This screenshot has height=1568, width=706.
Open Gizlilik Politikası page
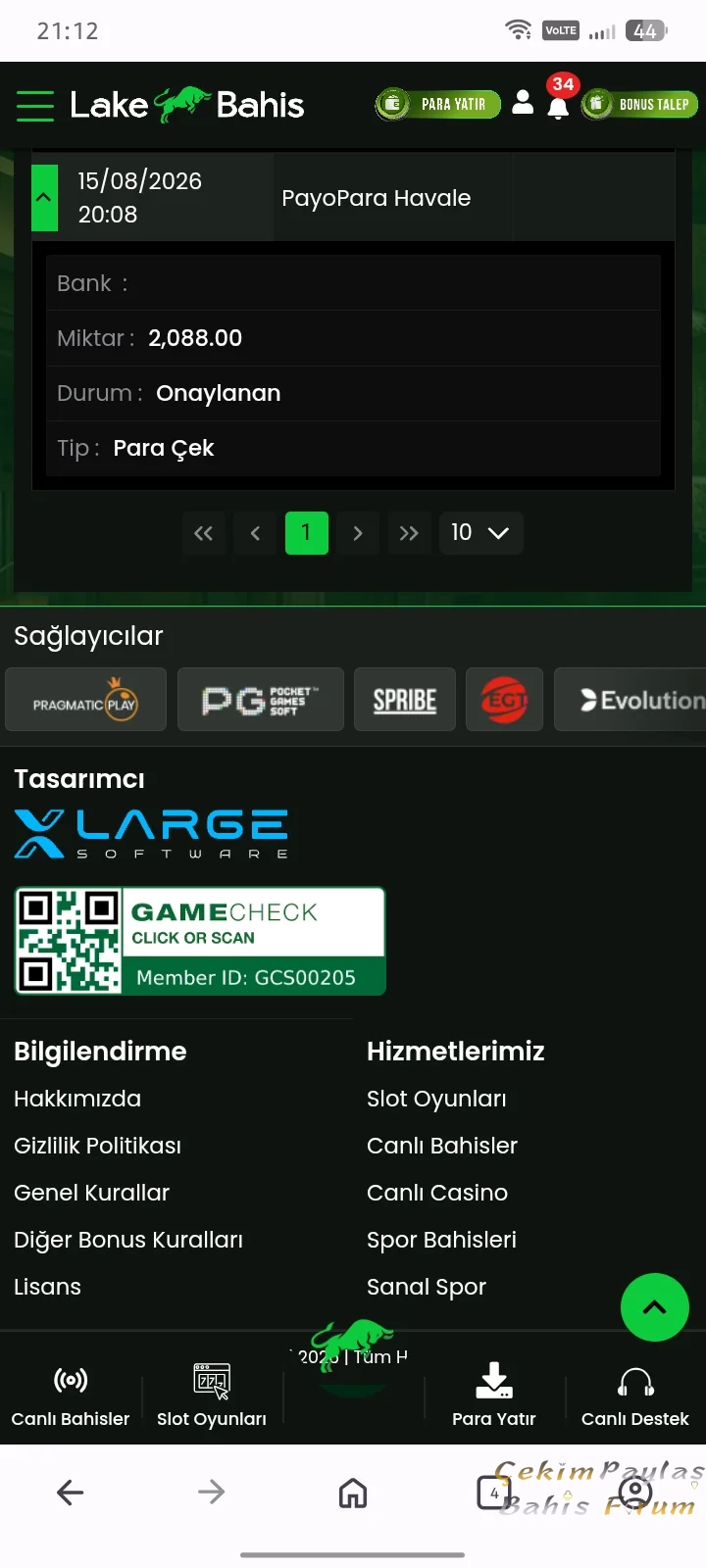coord(98,1146)
